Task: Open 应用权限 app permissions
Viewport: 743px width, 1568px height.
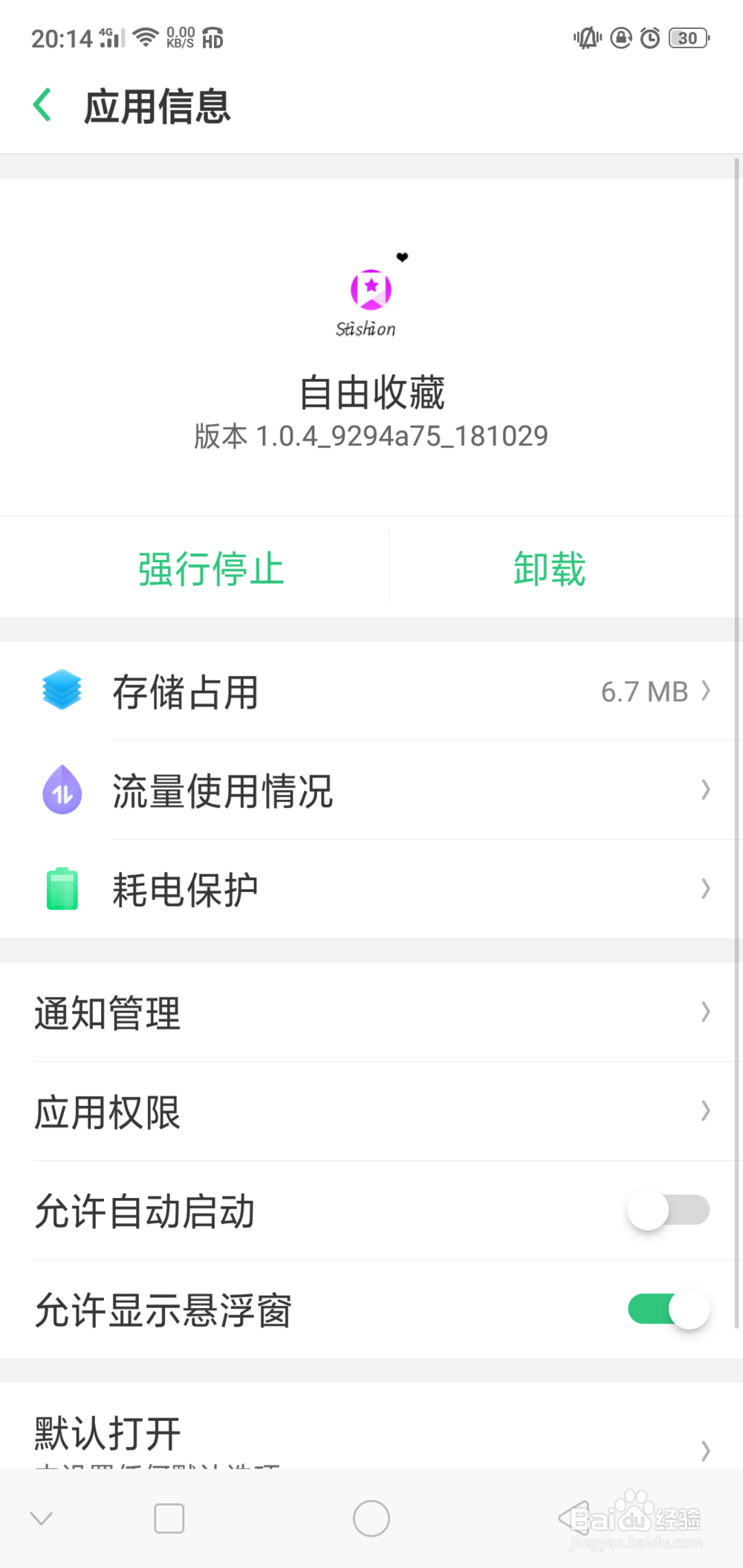Action: (371, 1111)
